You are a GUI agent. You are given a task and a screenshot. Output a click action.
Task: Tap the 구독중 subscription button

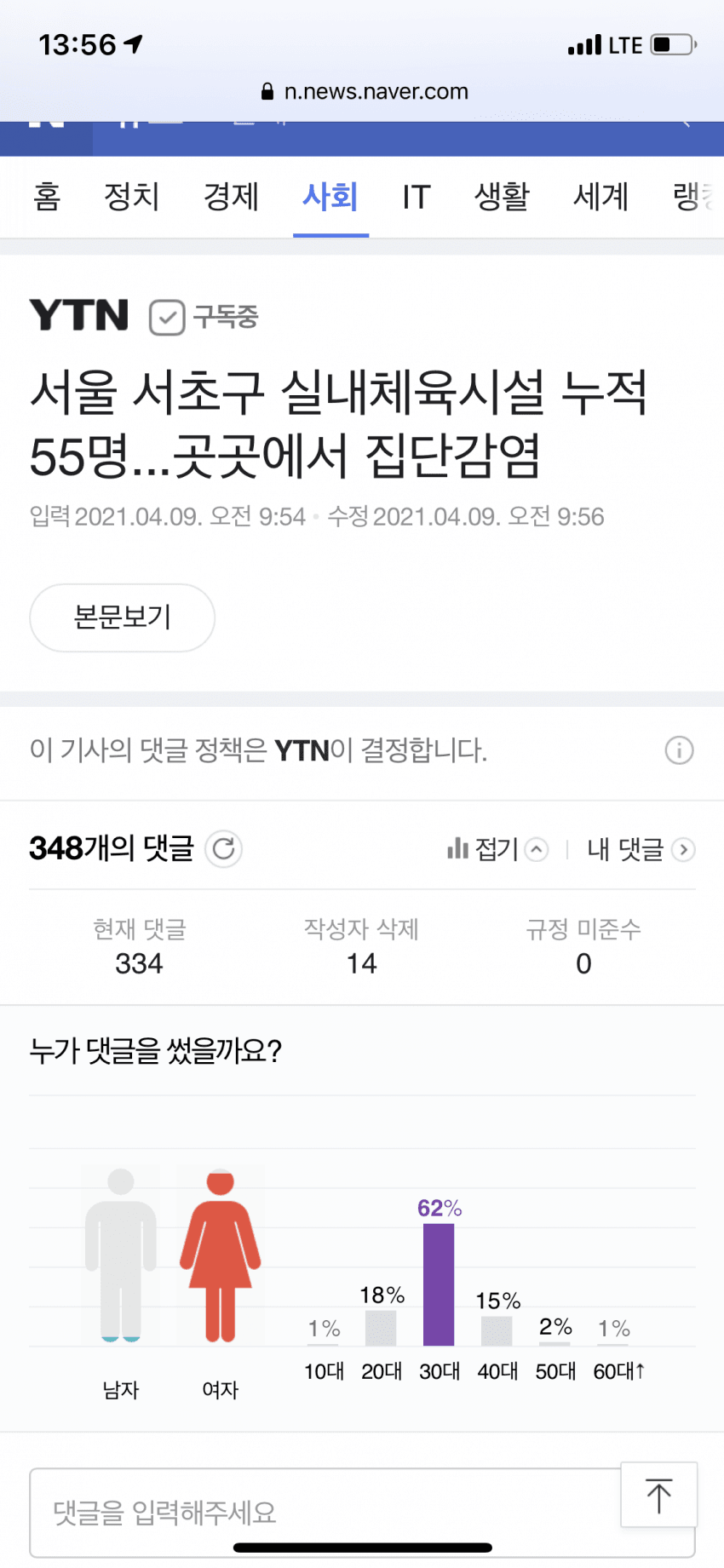pyautogui.click(x=204, y=318)
